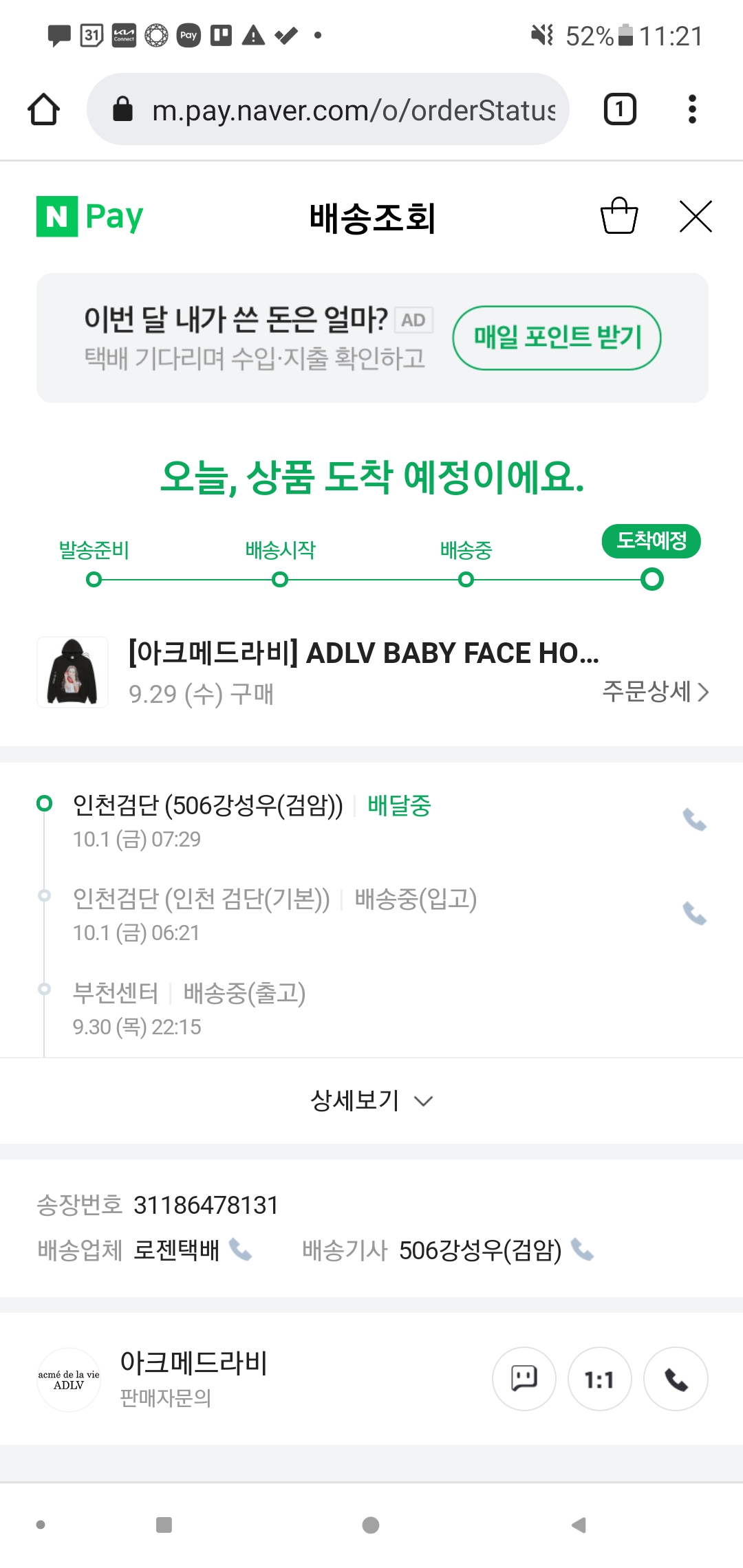Open the seller talk chat icon

tap(524, 1379)
